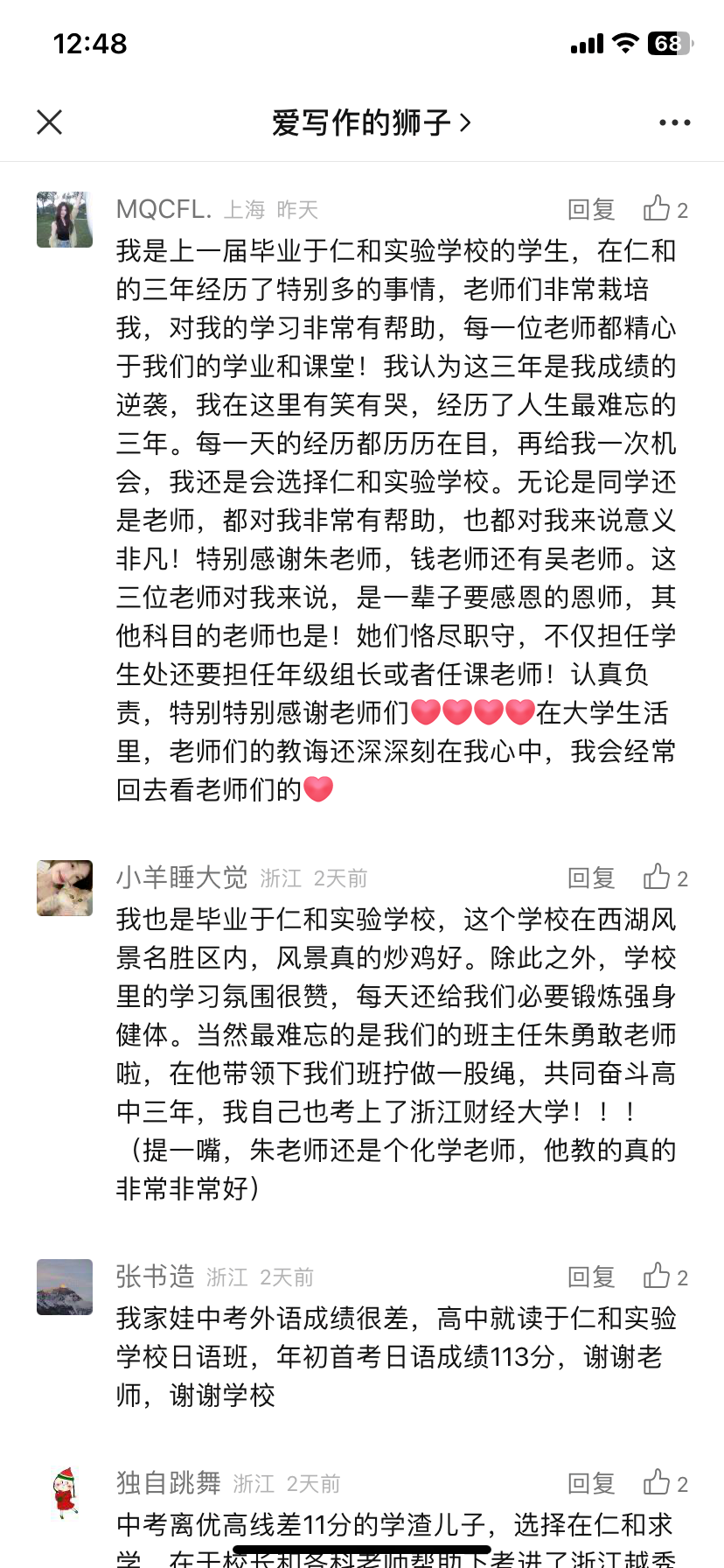Image resolution: width=724 pixels, height=1568 pixels.
Task: View 小羊睡大觉's avatar profile
Action: 65,887
